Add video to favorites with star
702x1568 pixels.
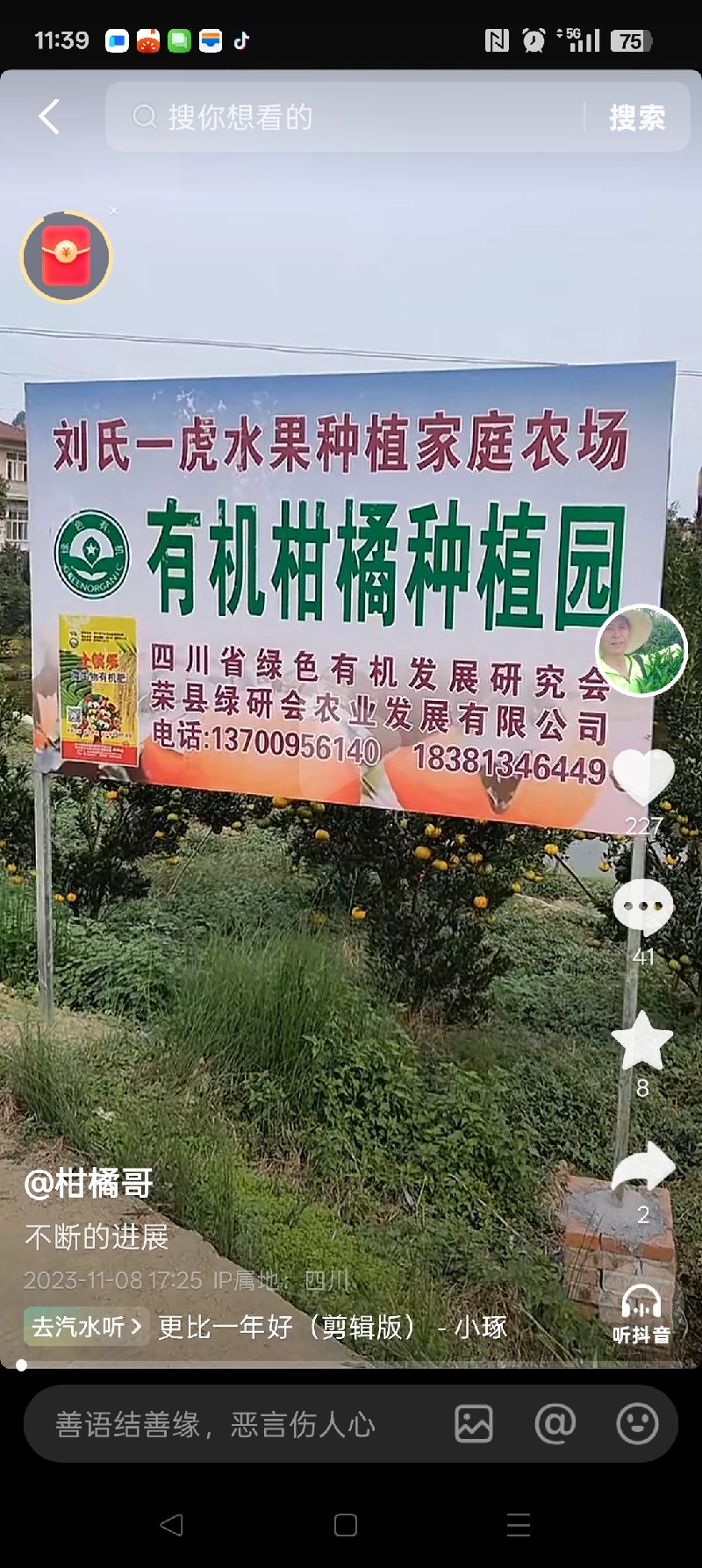642,1041
